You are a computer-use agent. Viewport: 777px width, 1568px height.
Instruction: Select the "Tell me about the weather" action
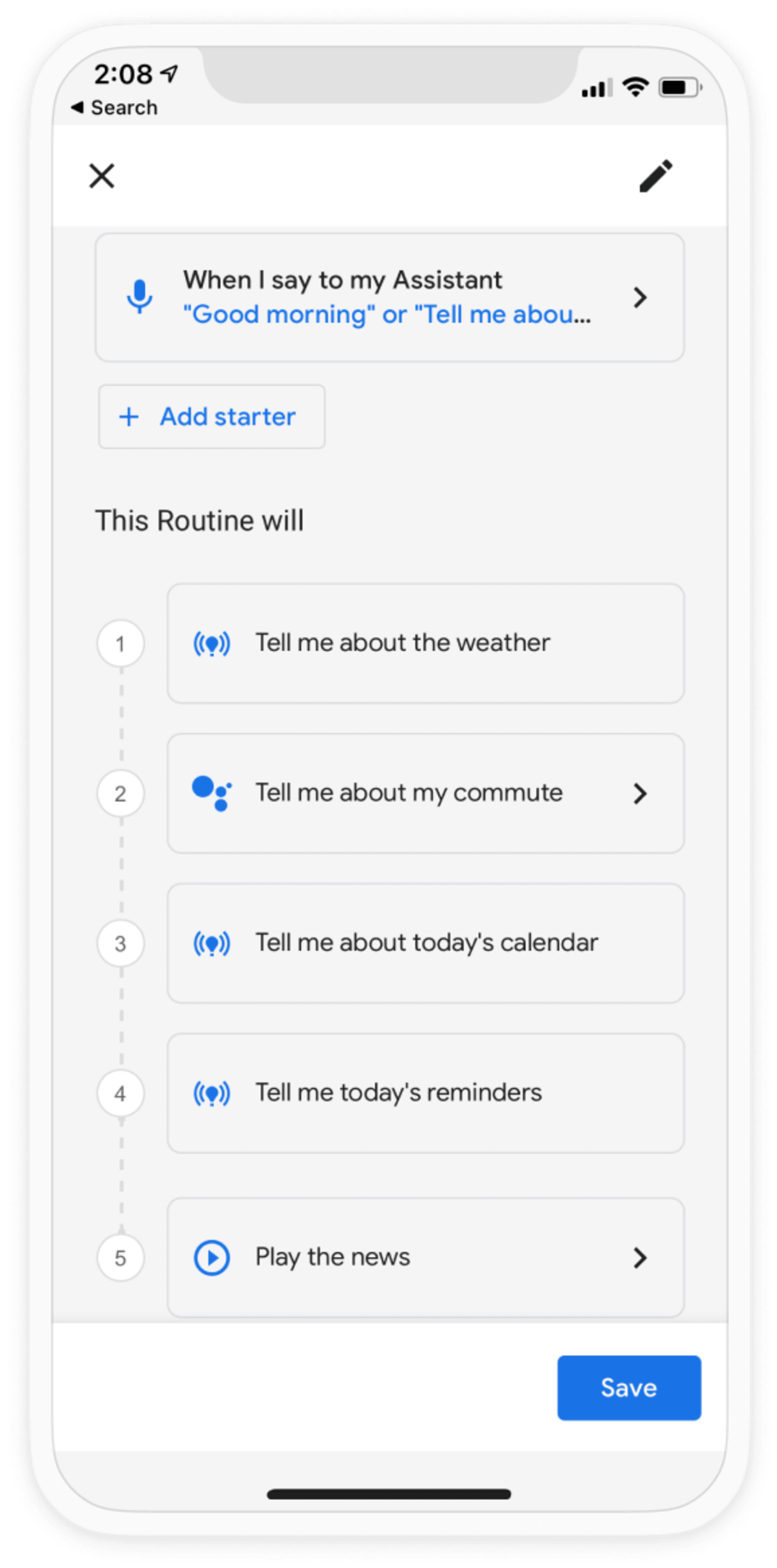425,643
